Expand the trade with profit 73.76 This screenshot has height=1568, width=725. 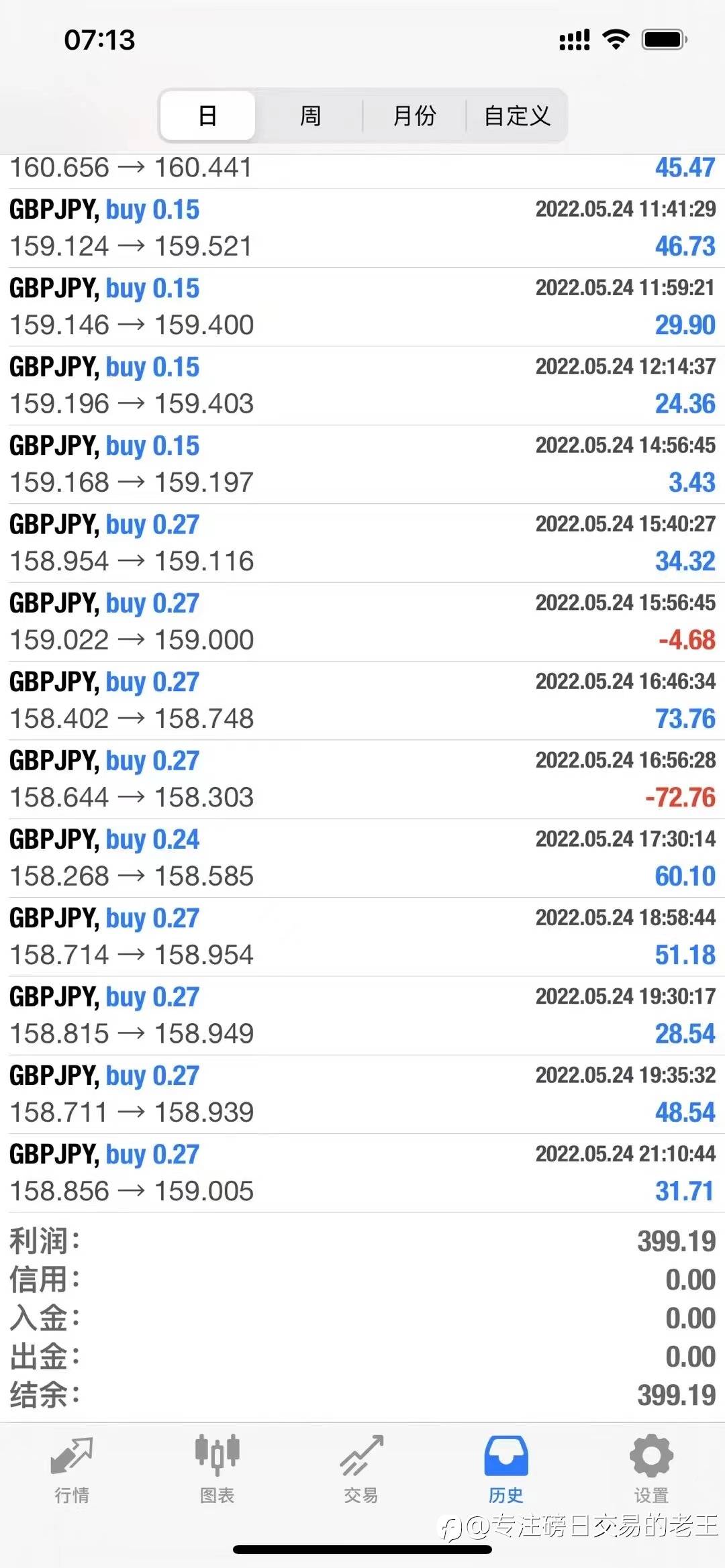pyautogui.click(x=362, y=700)
